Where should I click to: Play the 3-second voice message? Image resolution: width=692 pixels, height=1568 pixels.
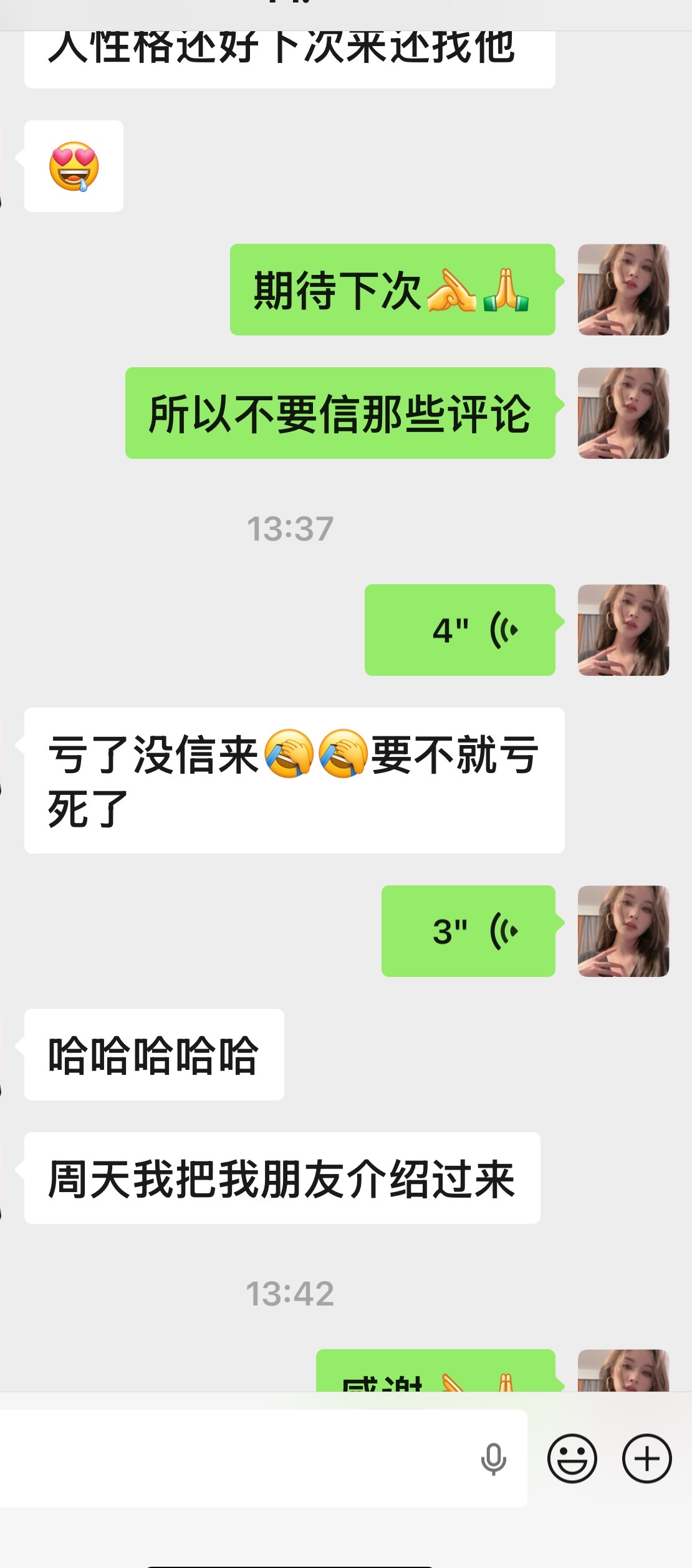click(x=468, y=931)
